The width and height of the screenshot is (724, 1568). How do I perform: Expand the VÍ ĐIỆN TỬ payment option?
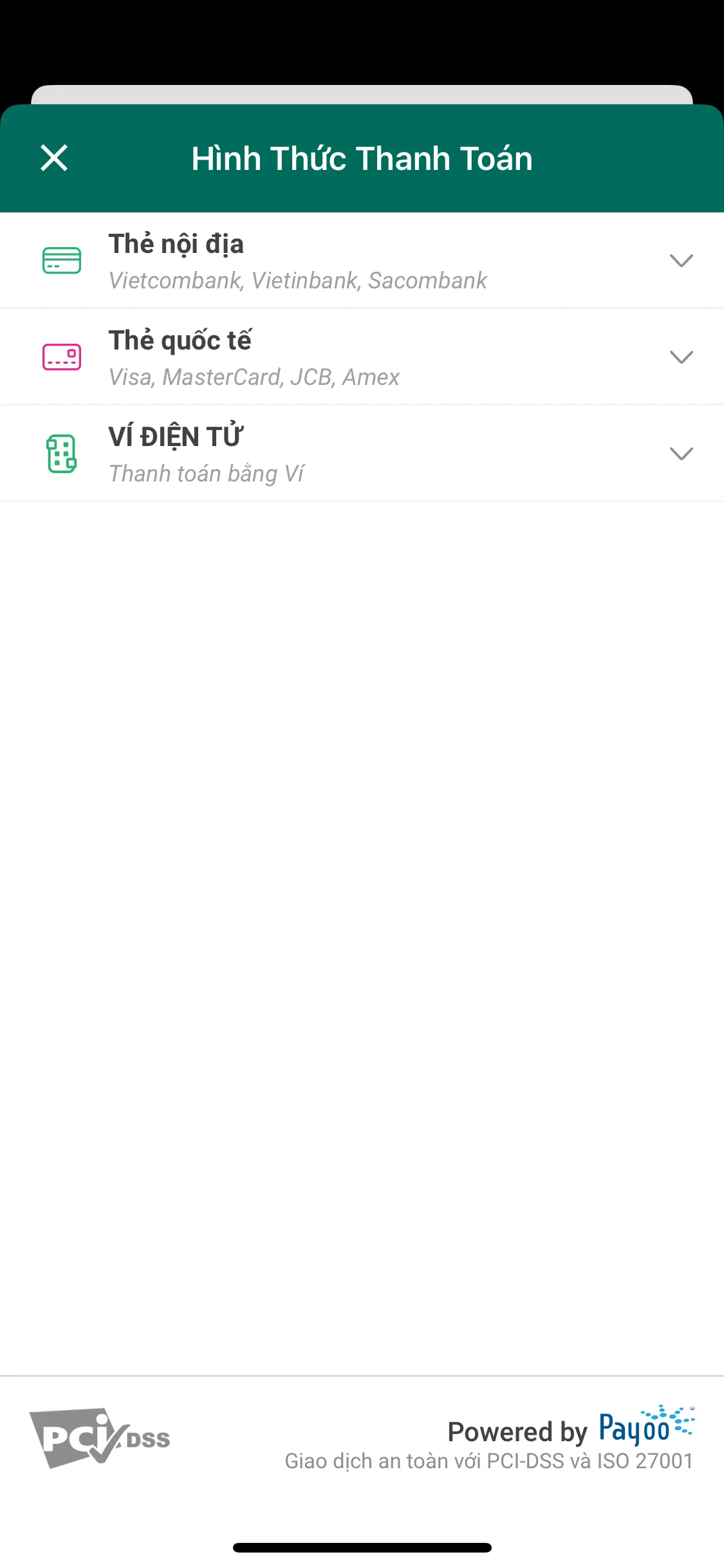click(x=681, y=454)
